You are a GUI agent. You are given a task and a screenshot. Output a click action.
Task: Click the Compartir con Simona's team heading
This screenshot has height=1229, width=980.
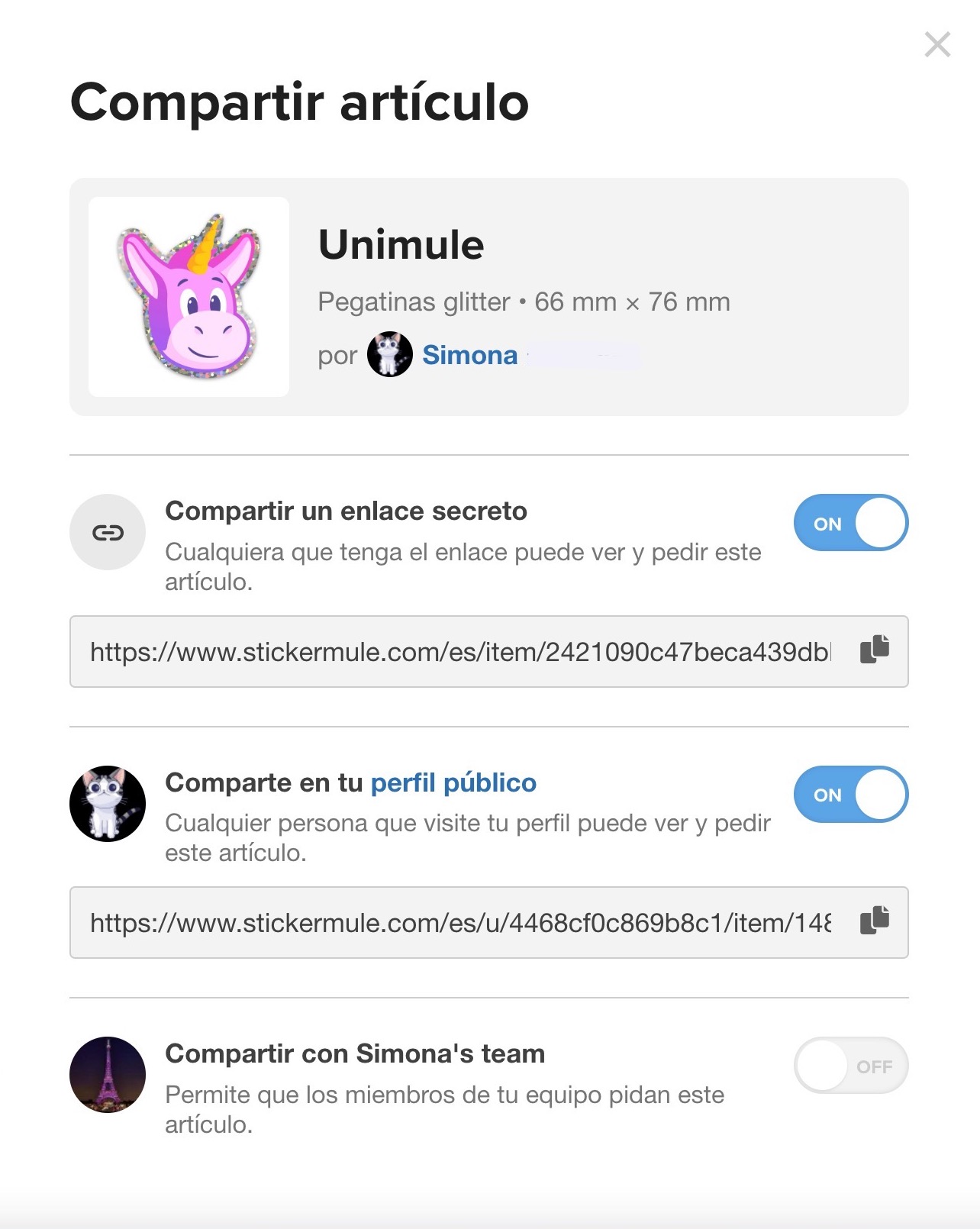point(355,1053)
